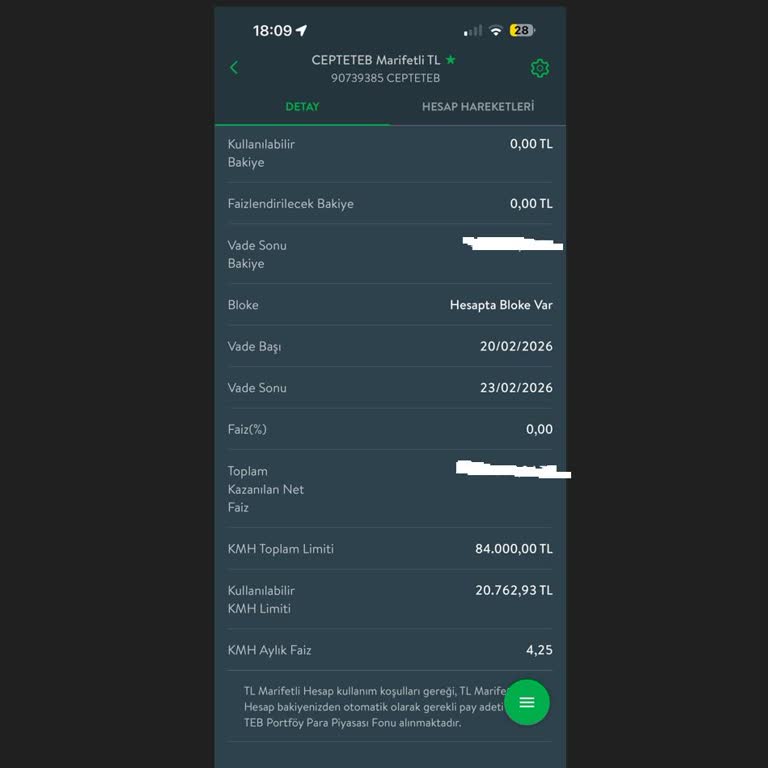
Task: Open the green floating menu button
Action: click(x=527, y=702)
